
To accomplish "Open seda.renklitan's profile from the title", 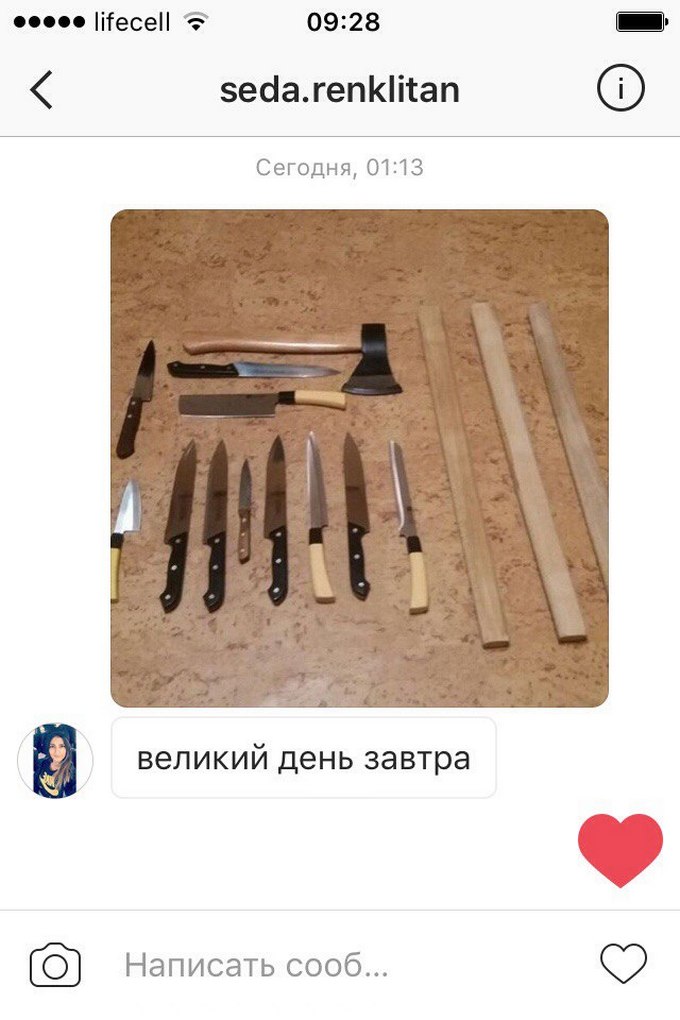I will (339, 90).
